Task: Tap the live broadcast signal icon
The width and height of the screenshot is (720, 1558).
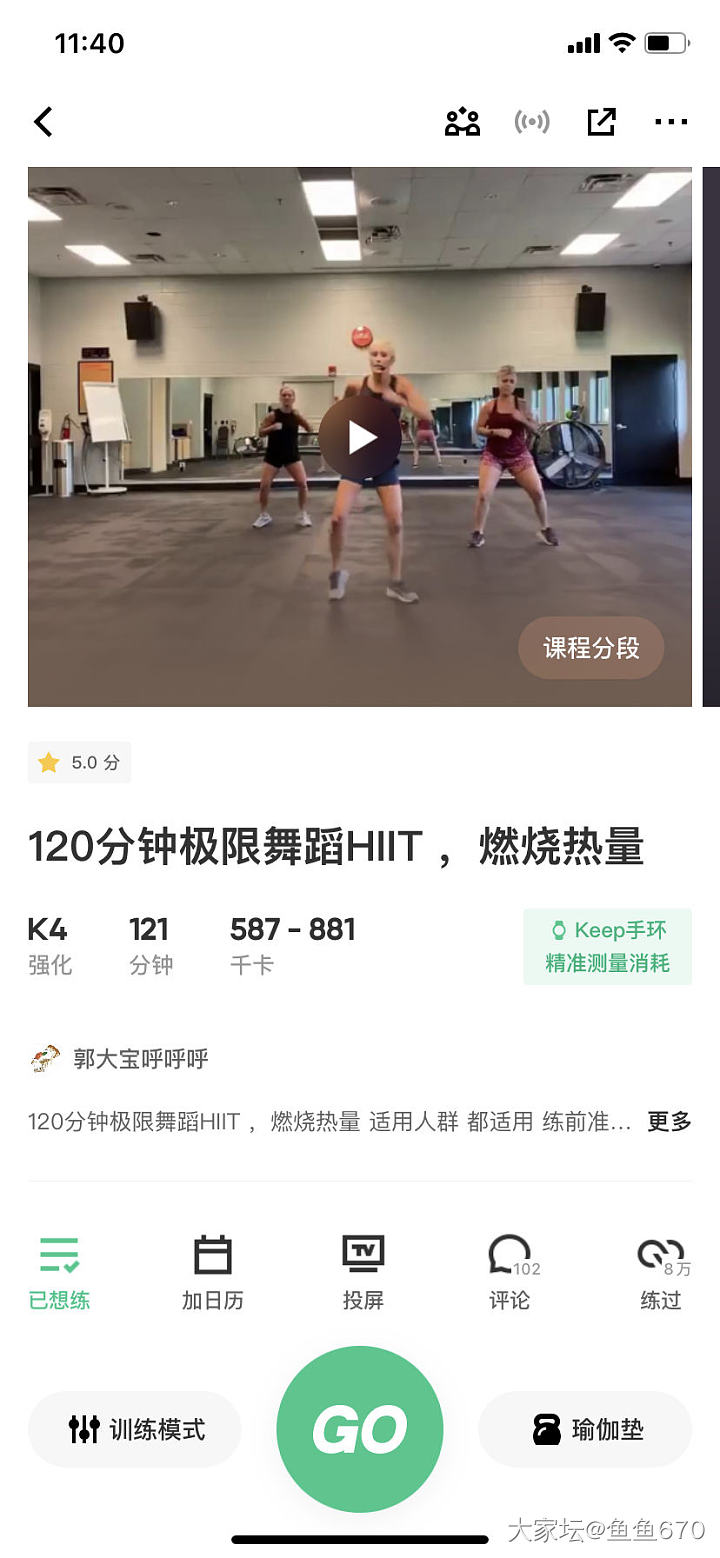Action: tap(532, 122)
